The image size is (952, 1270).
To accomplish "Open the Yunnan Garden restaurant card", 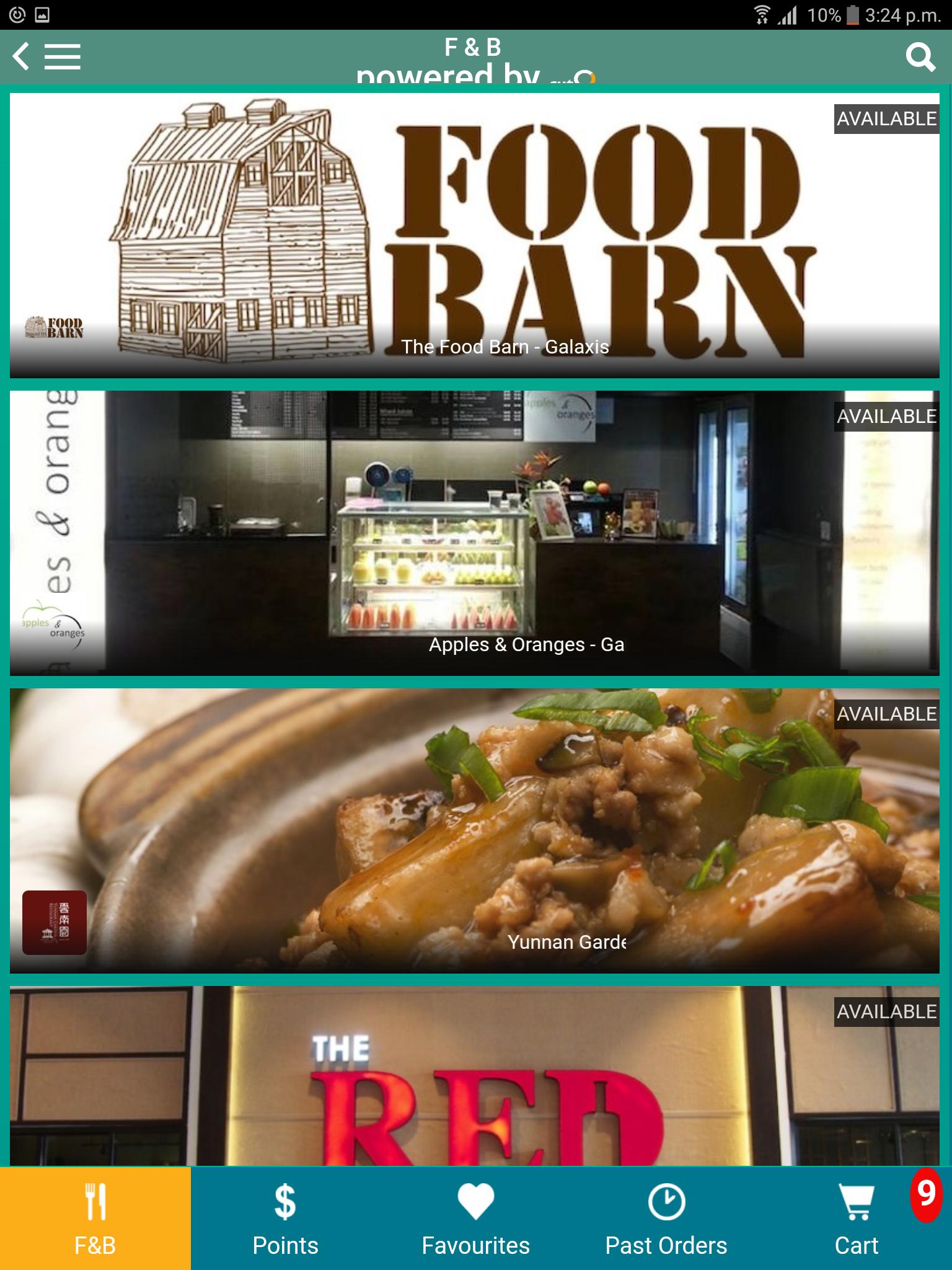I will click(x=475, y=831).
